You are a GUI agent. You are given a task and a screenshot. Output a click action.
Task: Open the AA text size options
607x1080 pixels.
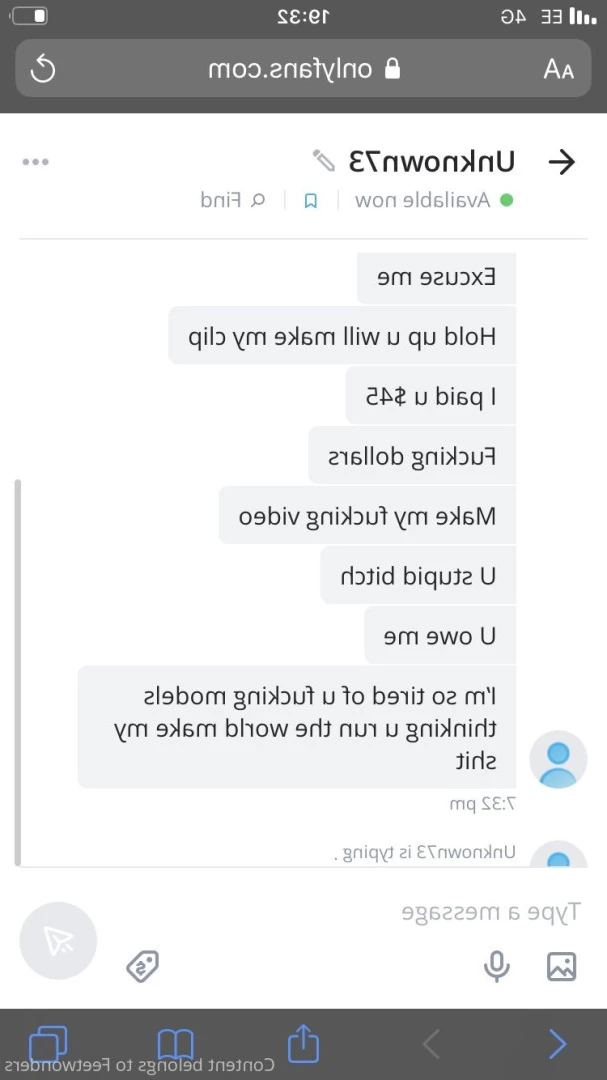pyautogui.click(x=558, y=69)
